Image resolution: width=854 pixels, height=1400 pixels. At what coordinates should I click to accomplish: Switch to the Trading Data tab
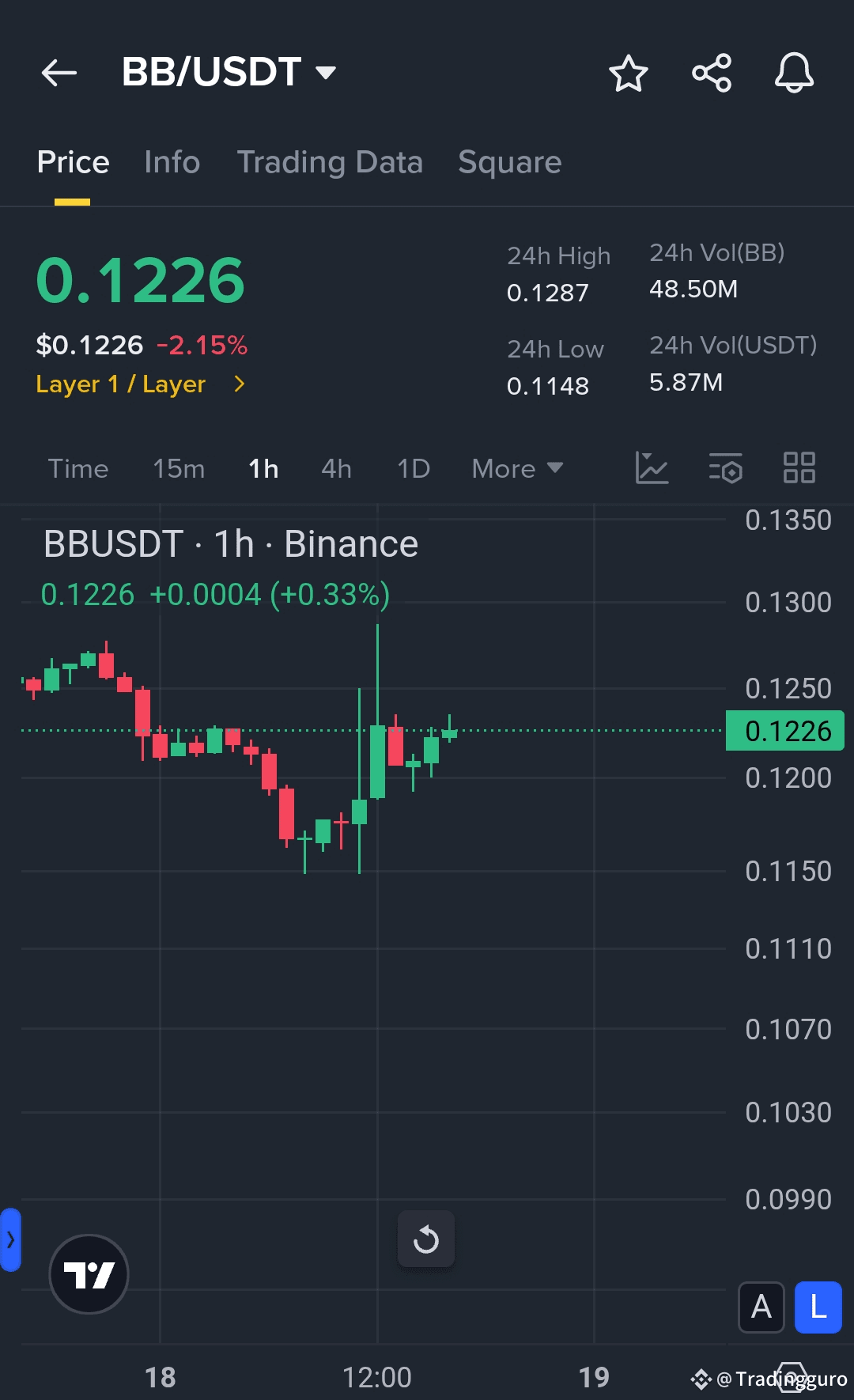click(330, 162)
